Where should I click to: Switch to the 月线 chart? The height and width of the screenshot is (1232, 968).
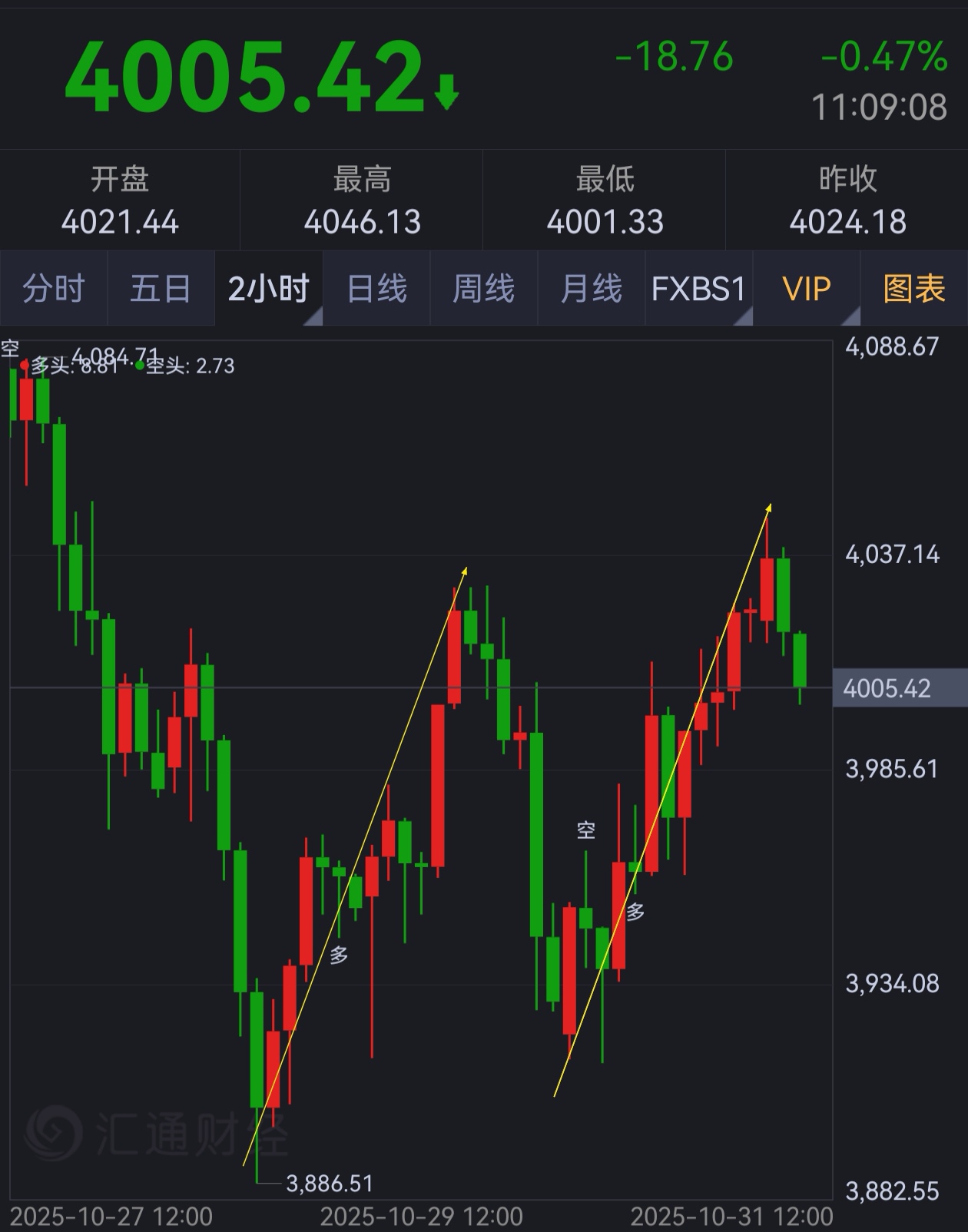[x=591, y=289]
